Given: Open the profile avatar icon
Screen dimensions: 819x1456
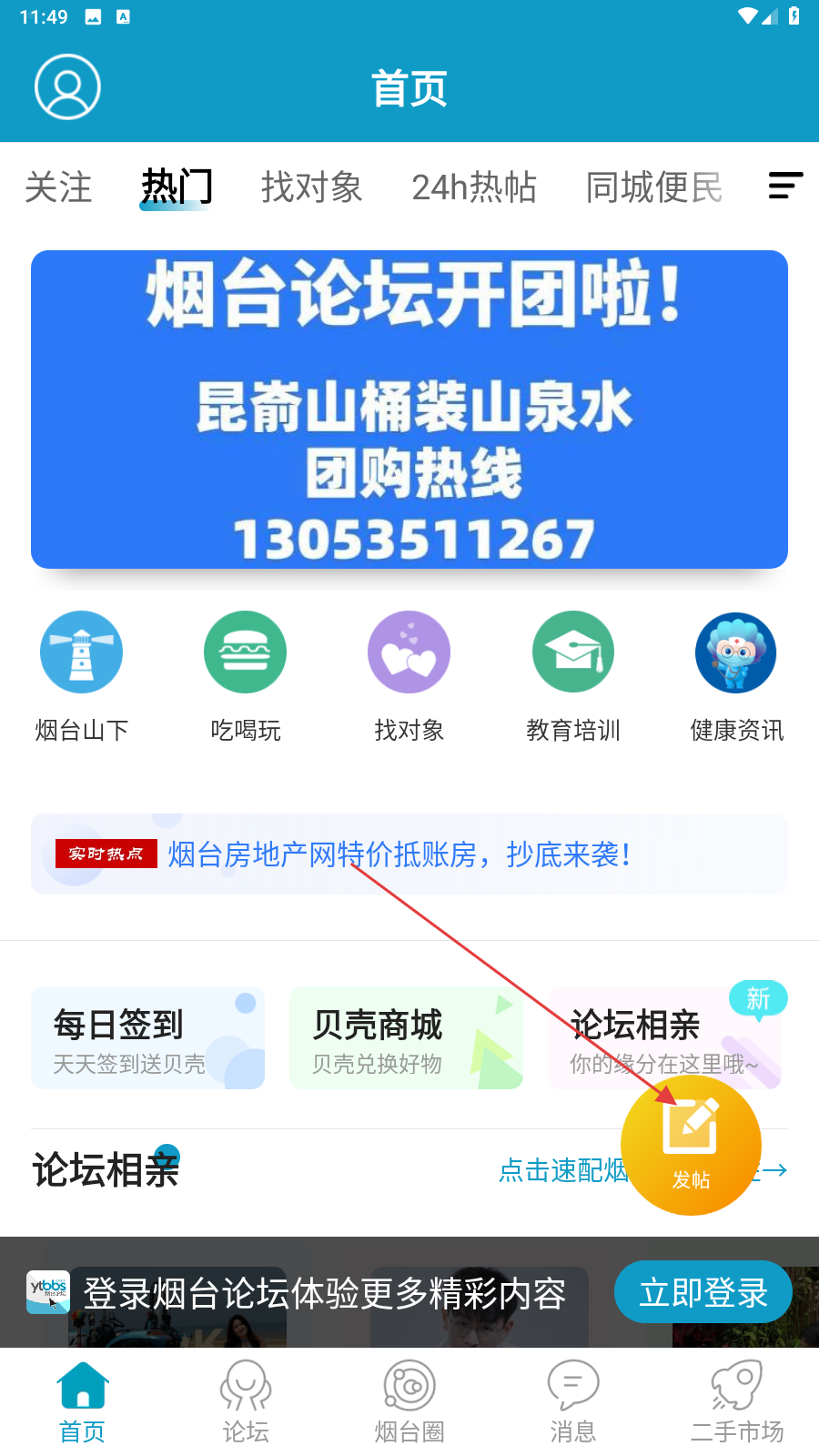Looking at the screenshot, I should click(67, 87).
